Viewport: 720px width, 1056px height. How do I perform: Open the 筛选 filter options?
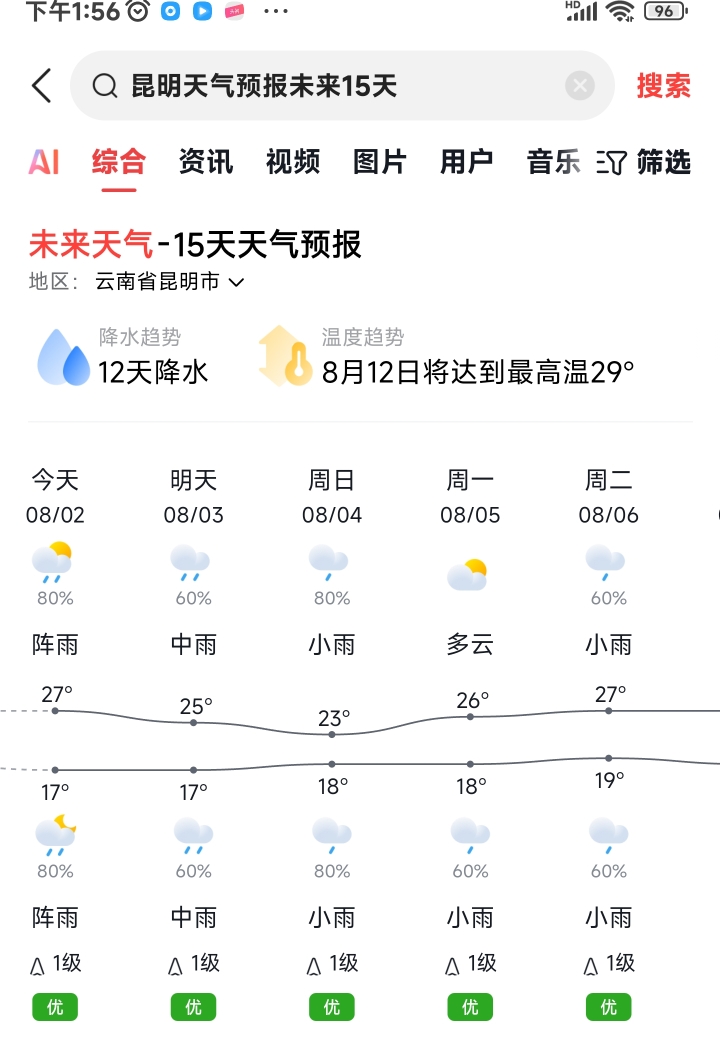tap(645, 162)
